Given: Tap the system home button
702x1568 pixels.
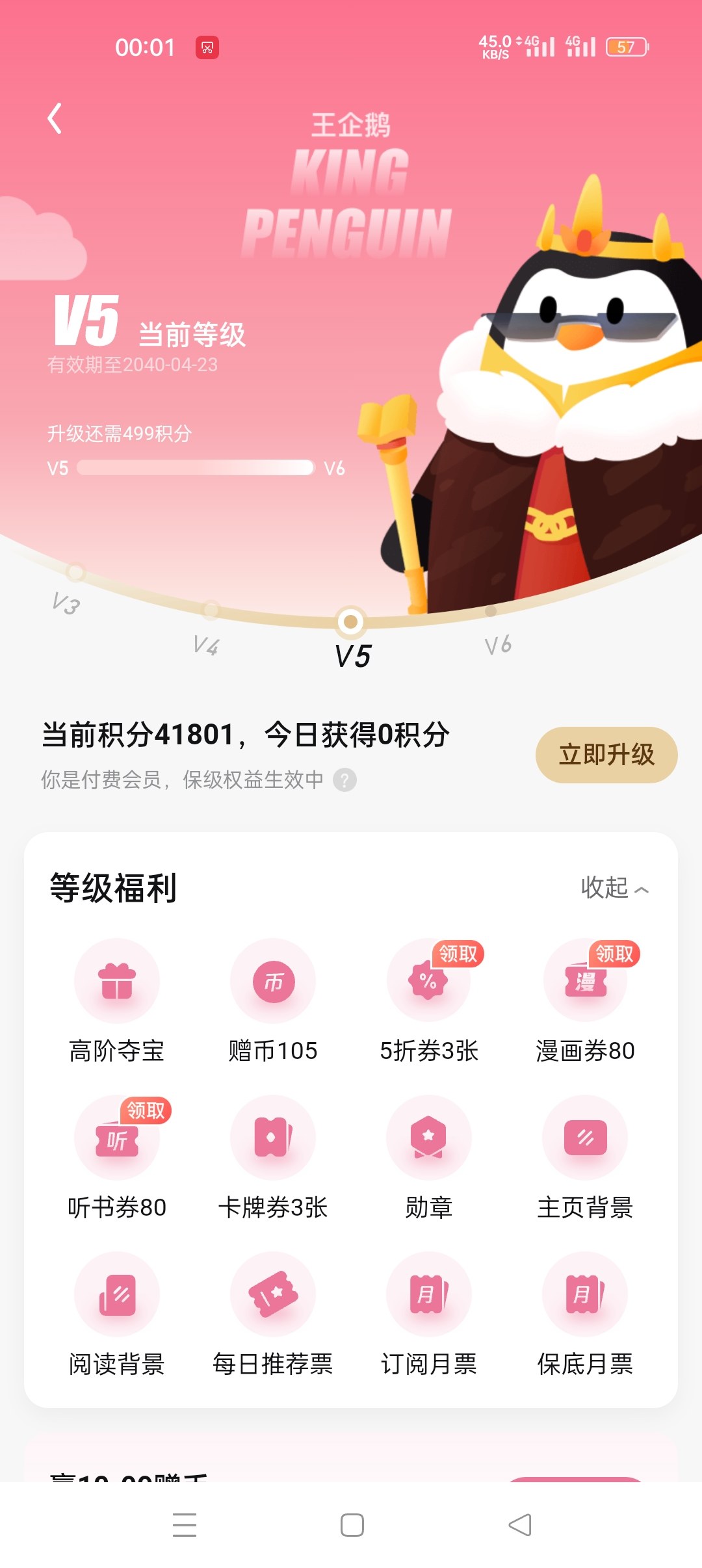Looking at the screenshot, I should [352, 1525].
